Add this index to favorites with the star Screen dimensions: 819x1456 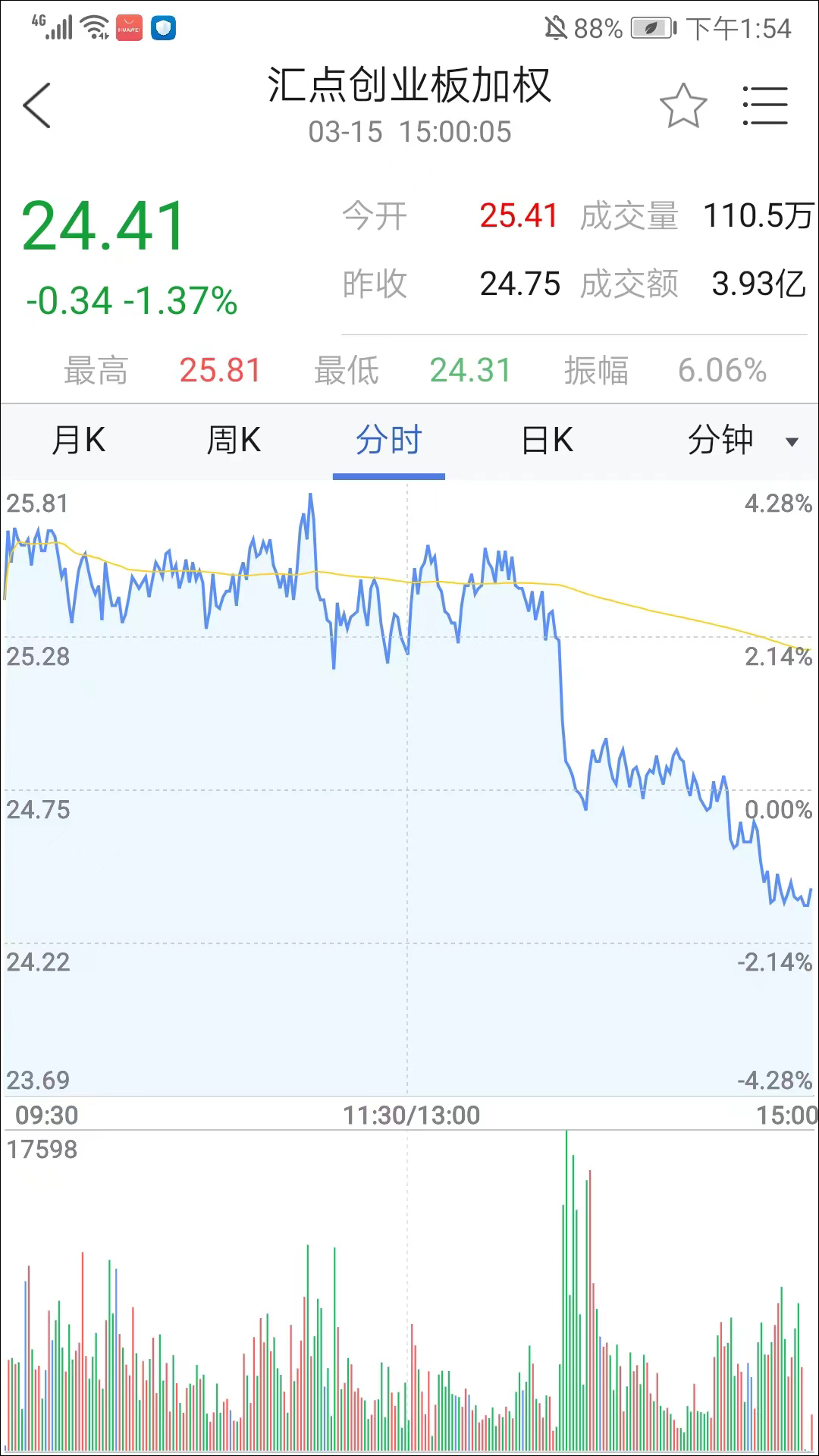point(682,105)
